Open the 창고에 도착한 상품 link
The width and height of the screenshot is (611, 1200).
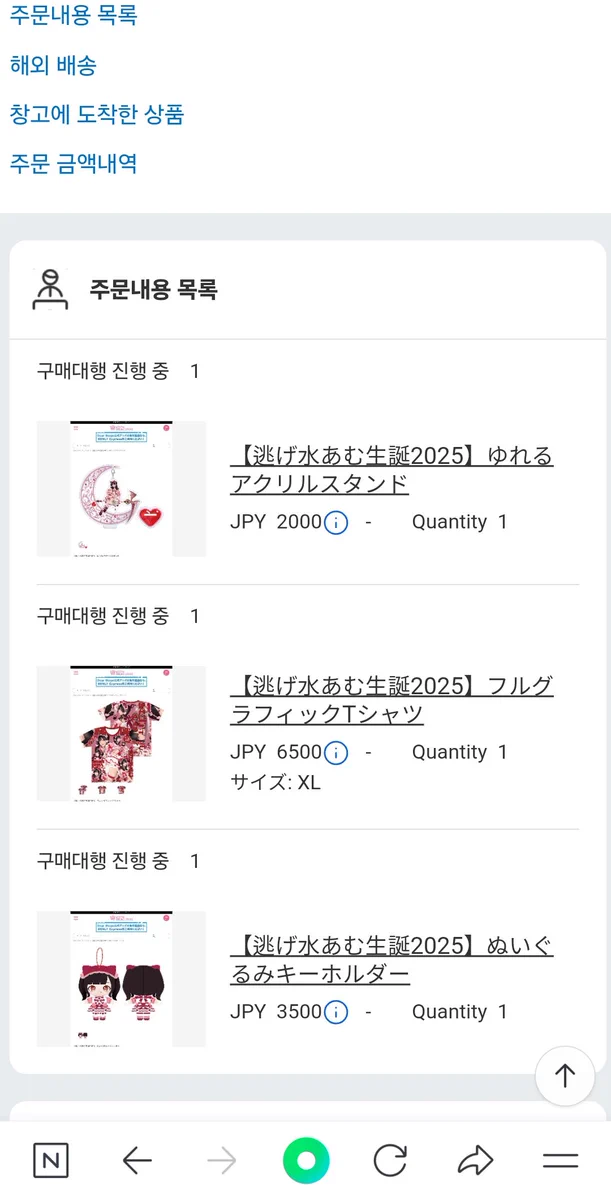pyautogui.click(x=97, y=114)
